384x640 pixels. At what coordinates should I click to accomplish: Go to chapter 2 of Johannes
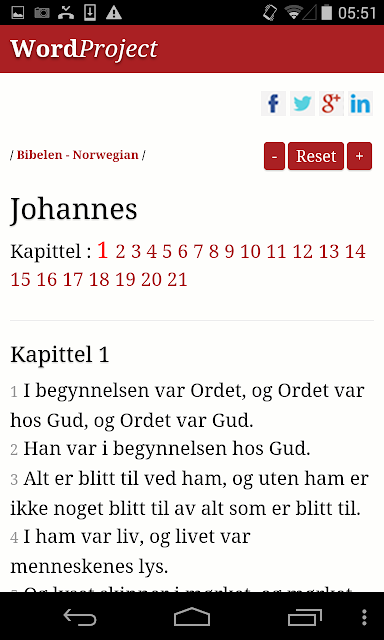coord(120,252)
